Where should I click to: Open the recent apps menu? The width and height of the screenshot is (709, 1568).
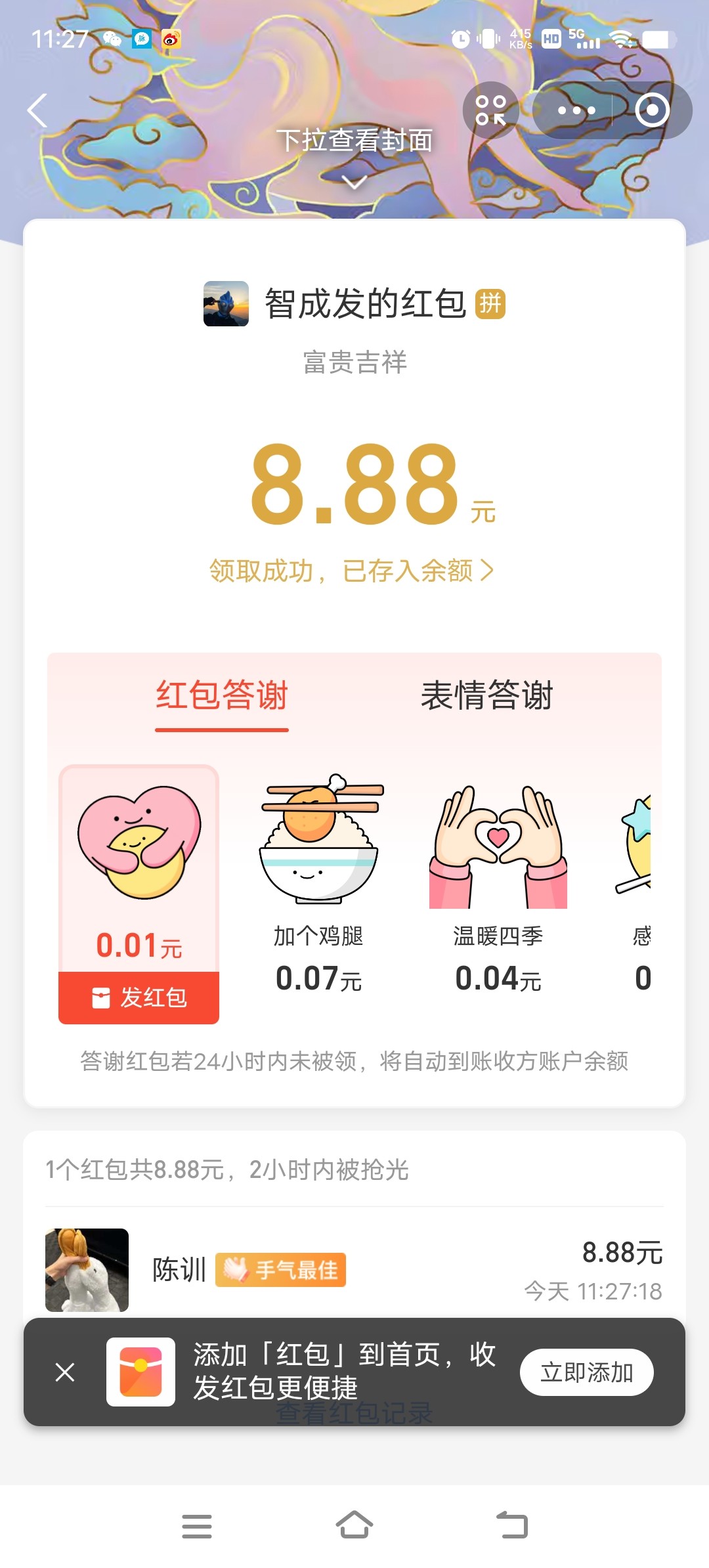[197, 1525]
